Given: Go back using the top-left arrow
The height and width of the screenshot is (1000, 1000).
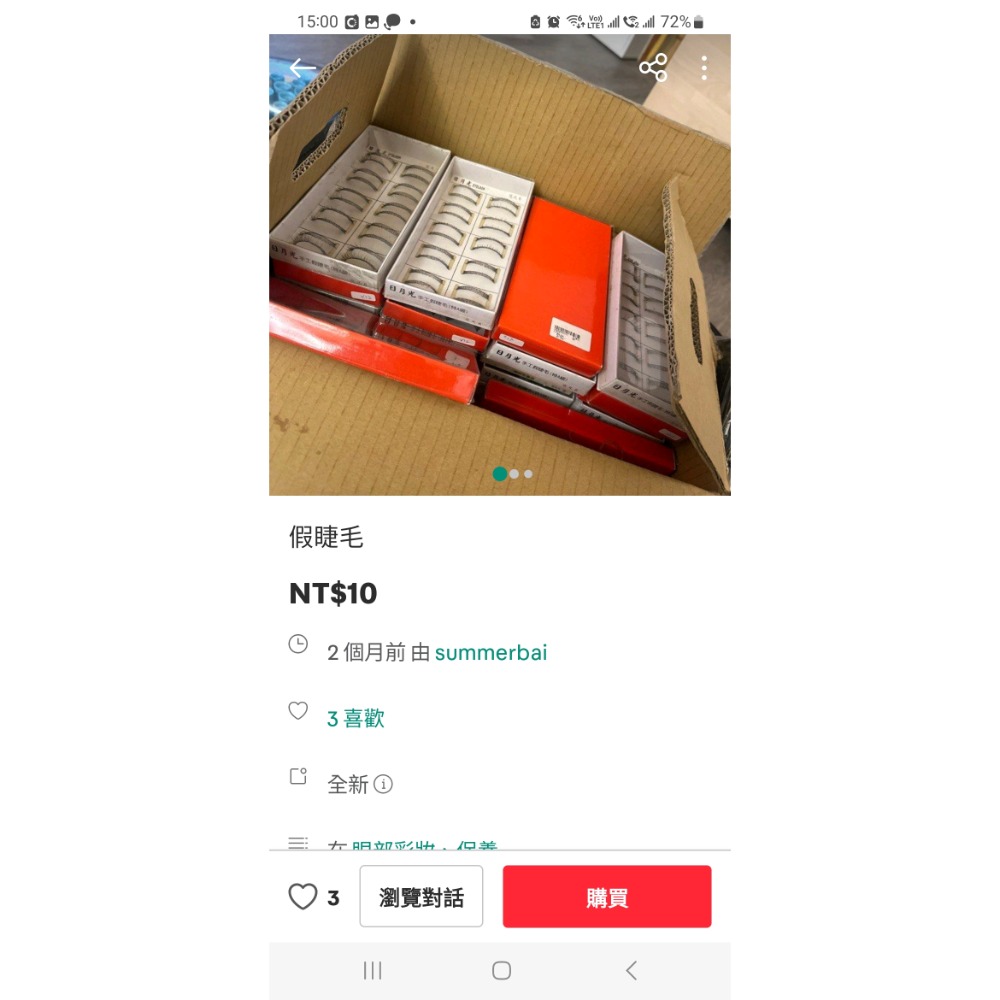Looking at the screenshot, I should (x=302, y=68).
